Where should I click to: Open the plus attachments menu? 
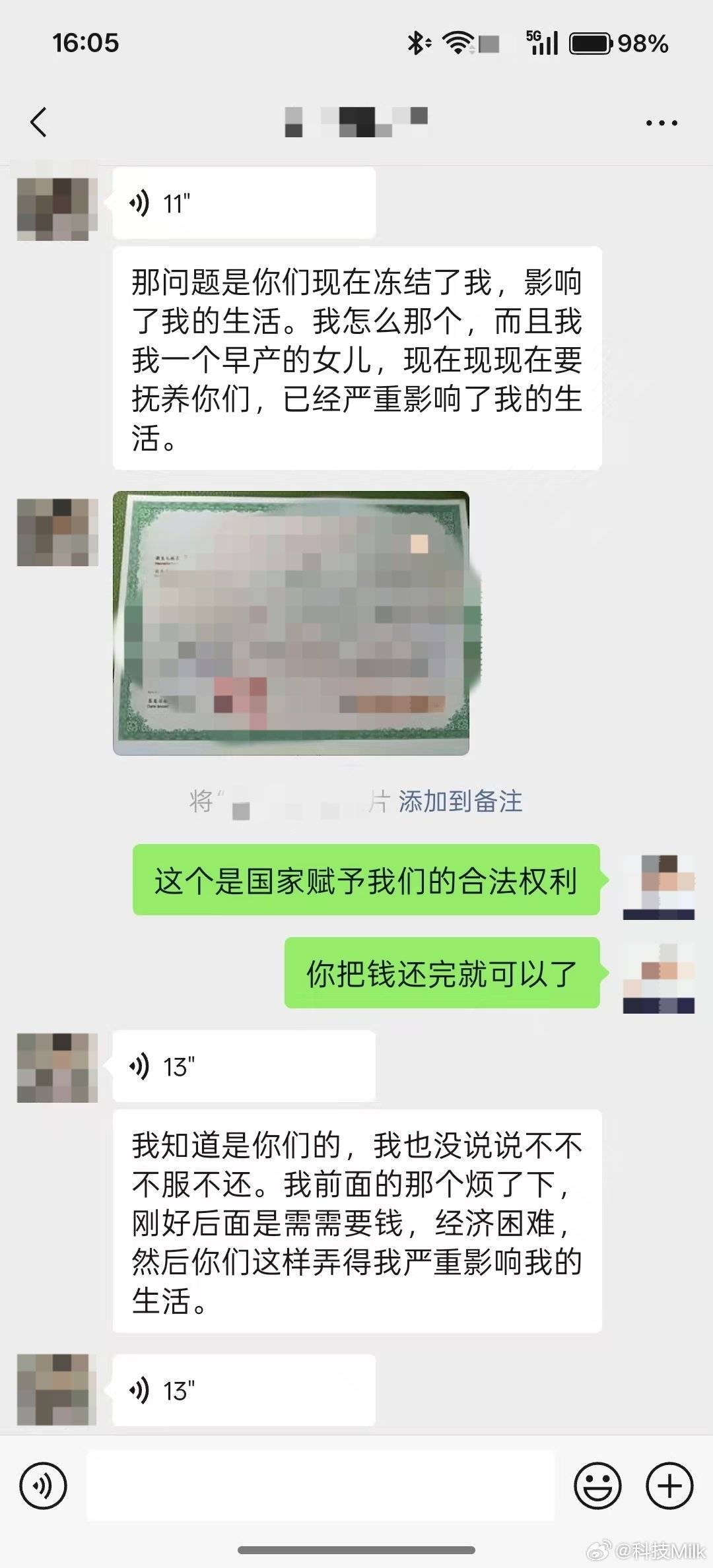click(669, 1486)
